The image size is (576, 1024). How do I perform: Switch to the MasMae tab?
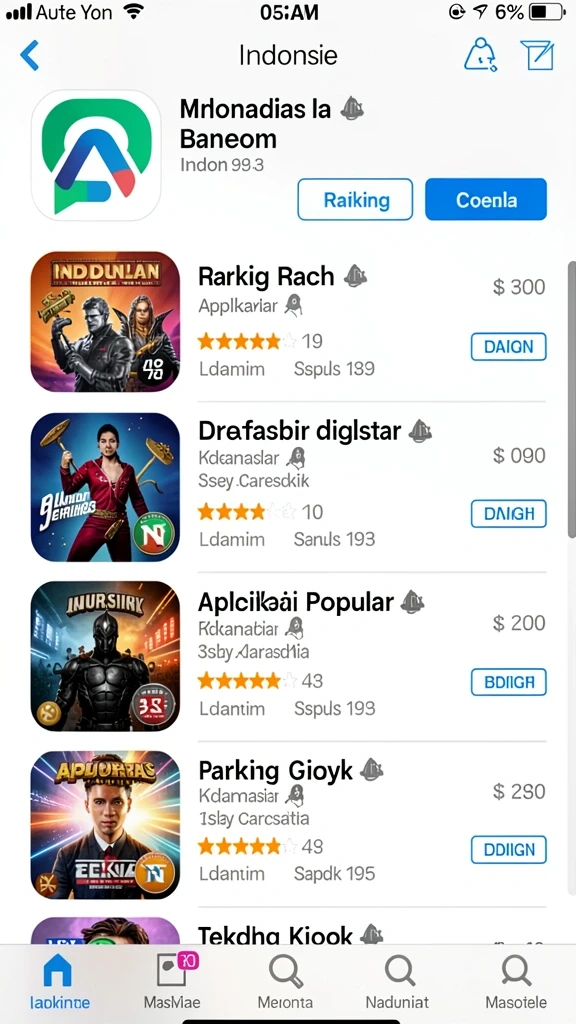(172, 980)
